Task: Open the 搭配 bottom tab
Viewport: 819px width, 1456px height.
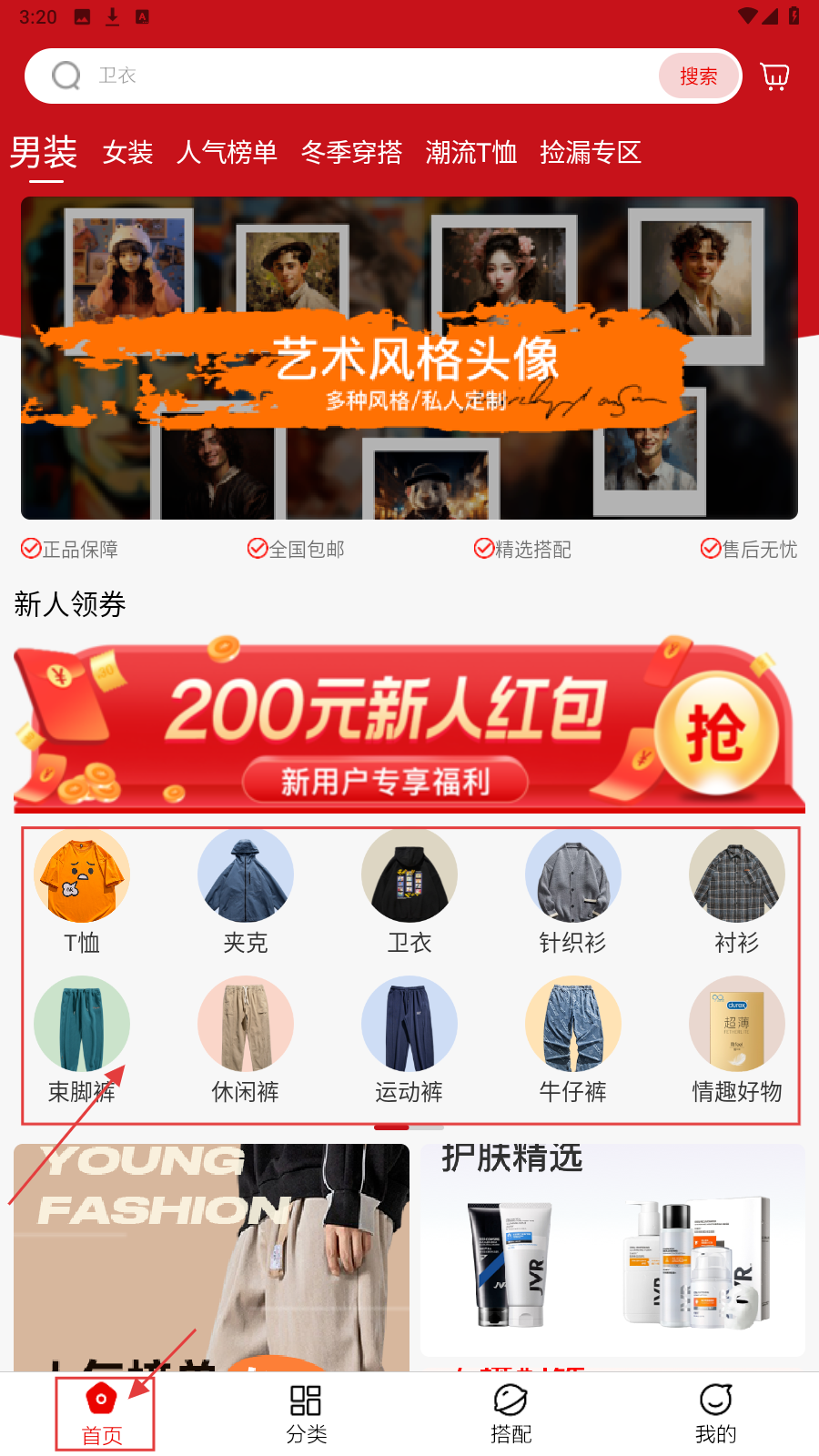Action: (x=511, y=1414)
